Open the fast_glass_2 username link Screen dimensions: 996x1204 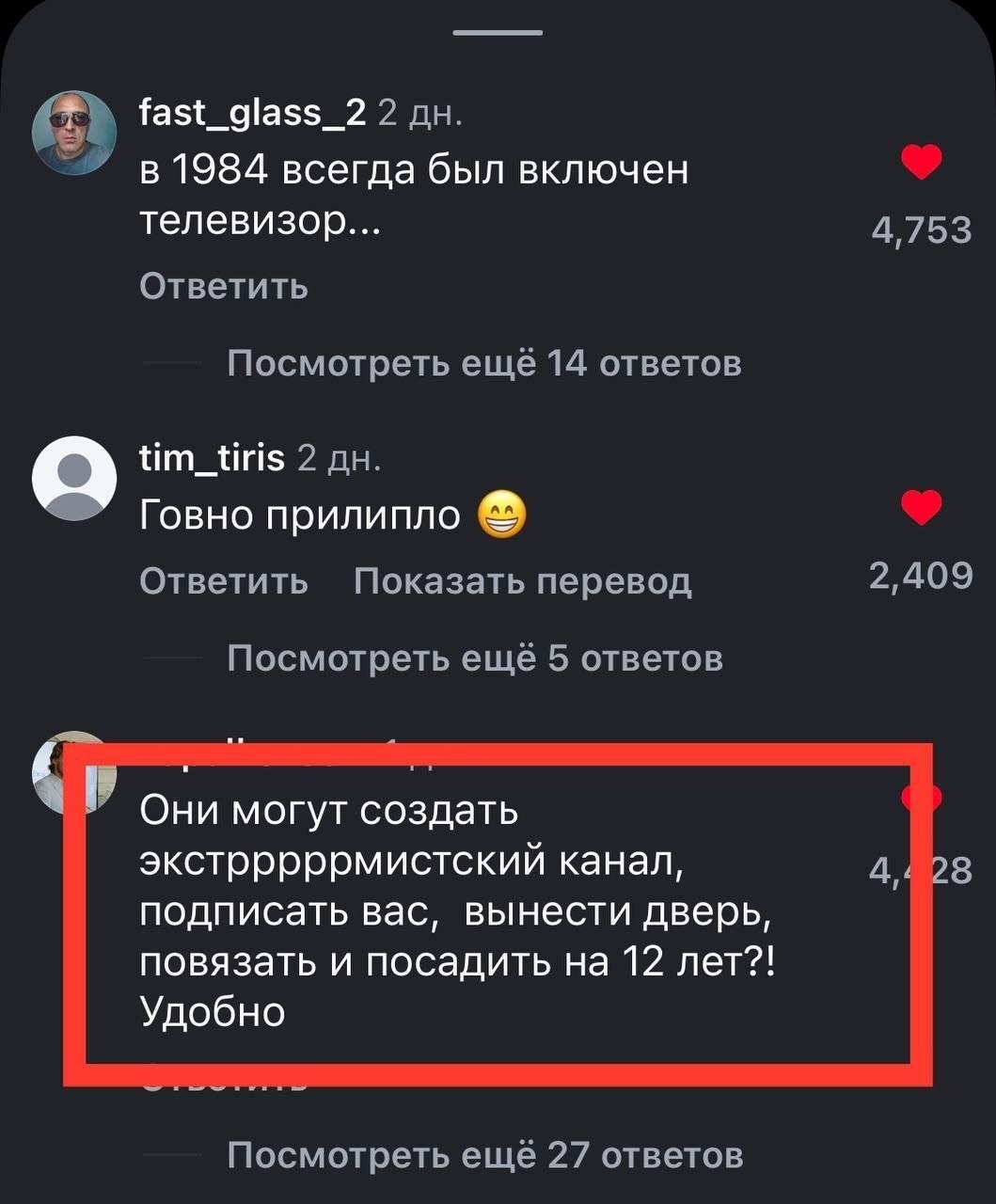point(252,113)
